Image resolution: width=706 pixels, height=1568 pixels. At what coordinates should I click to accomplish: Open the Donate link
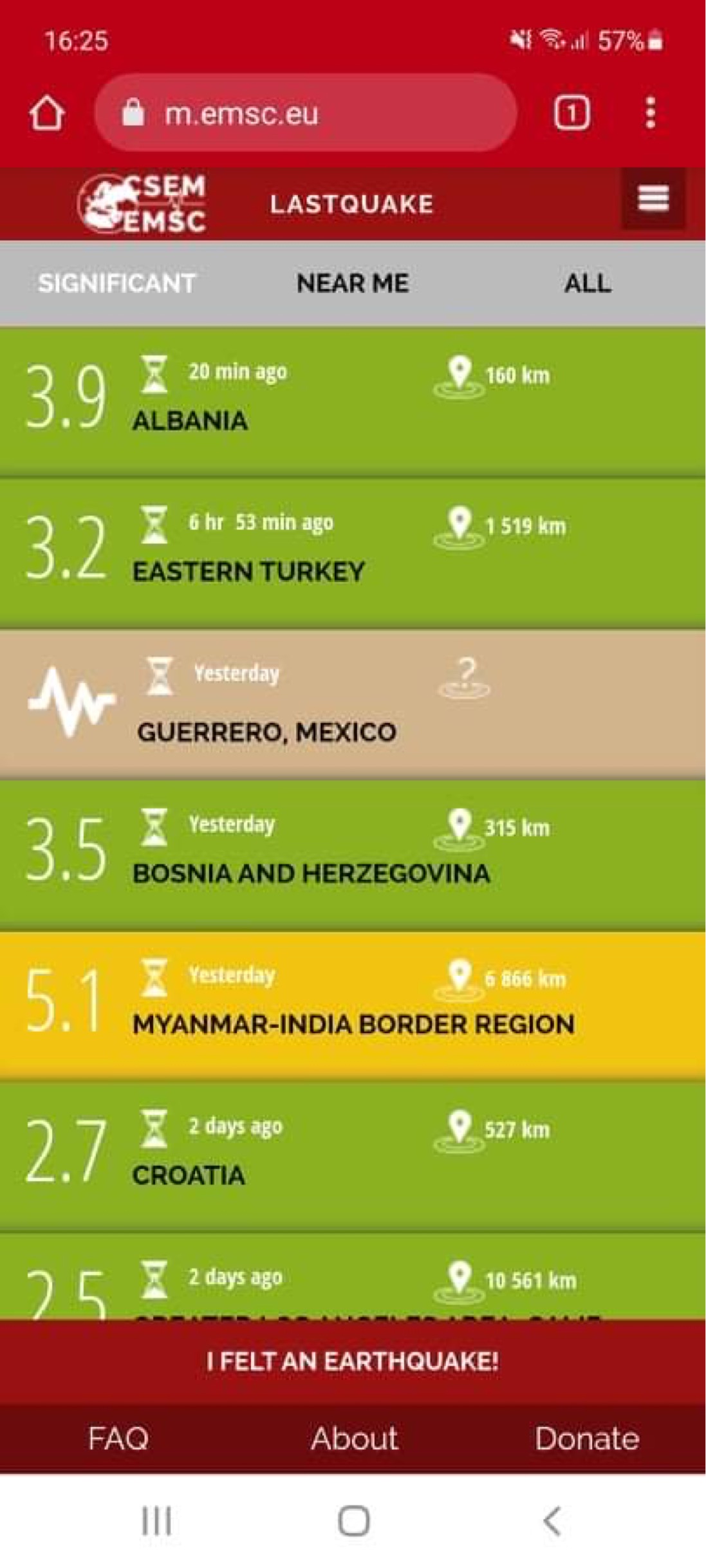[x=587, y=1438]
